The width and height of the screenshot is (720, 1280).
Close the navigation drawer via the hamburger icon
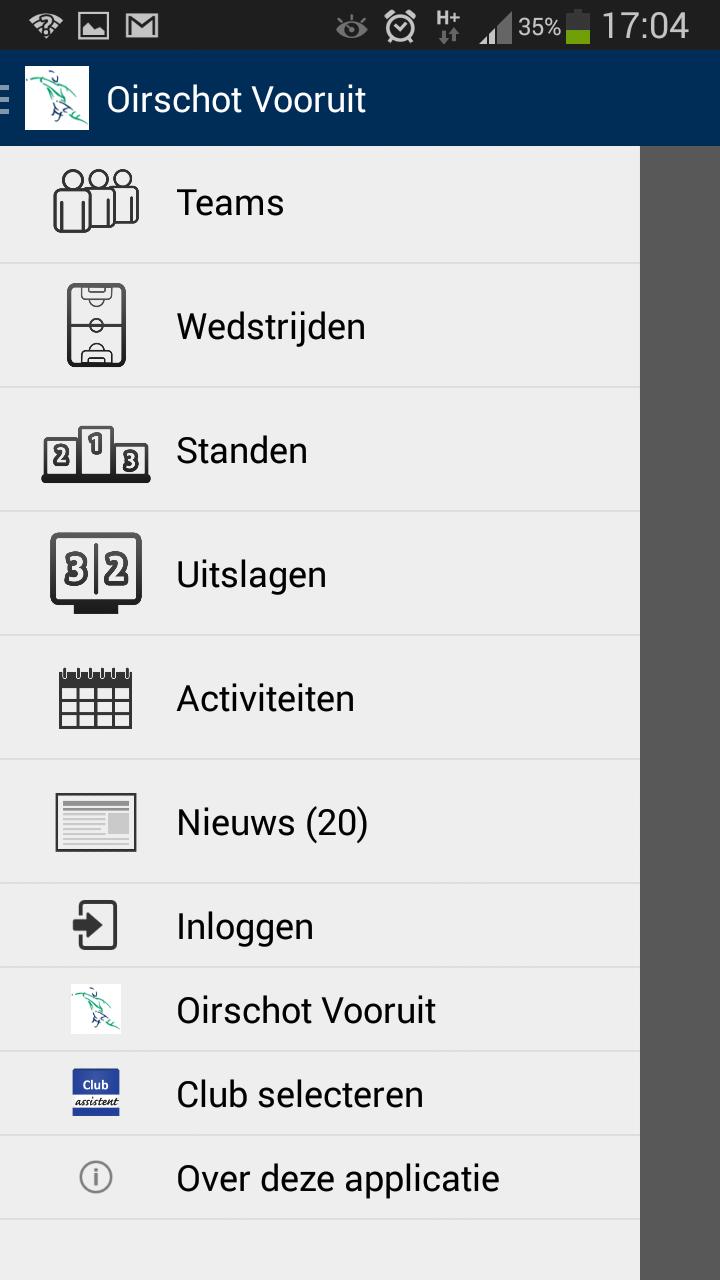pyautogui.click(x=8, y=99)
